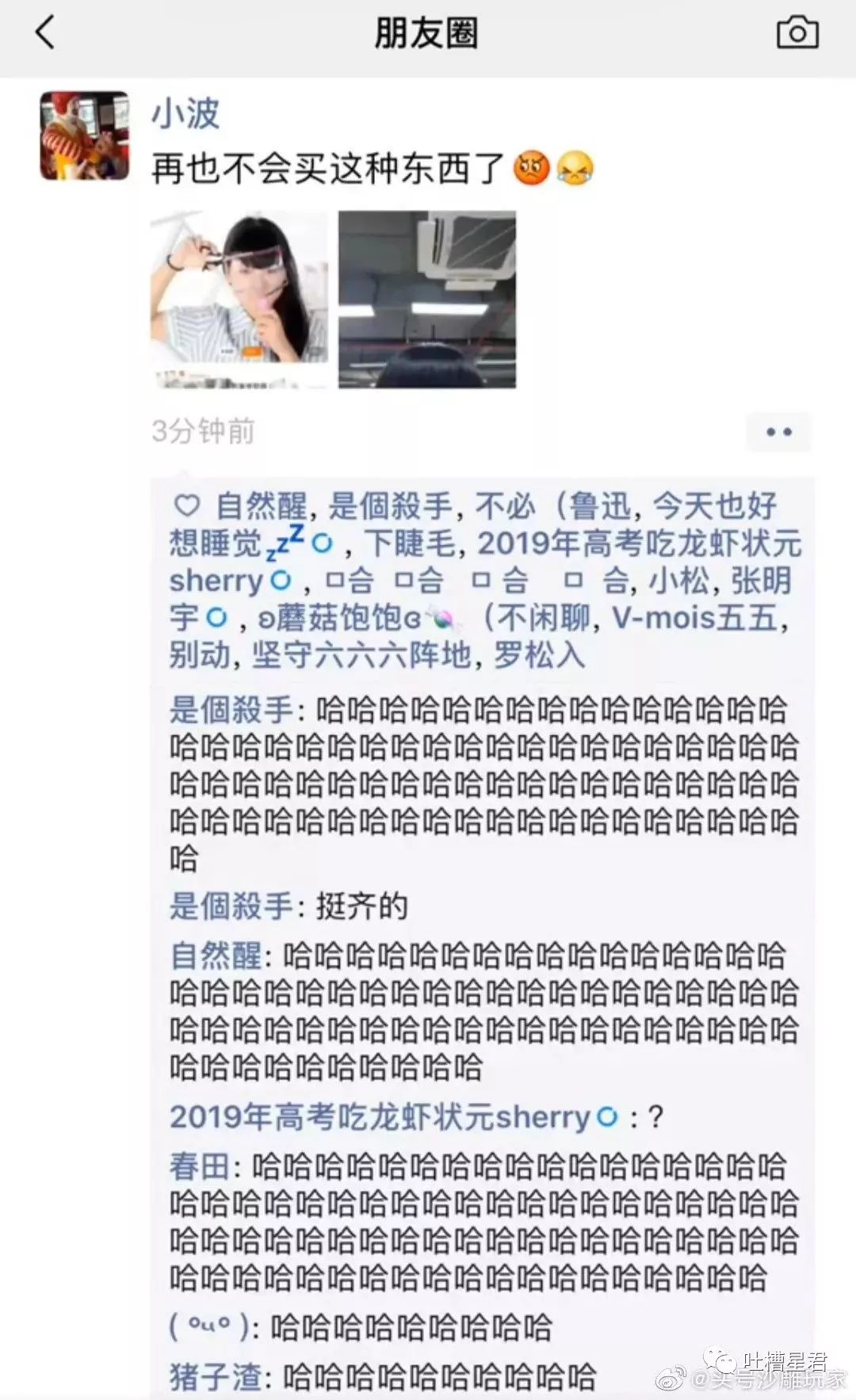Go back from Moments feed
Viewport: 856px width, 1400px height.
[x=45, y=33]
